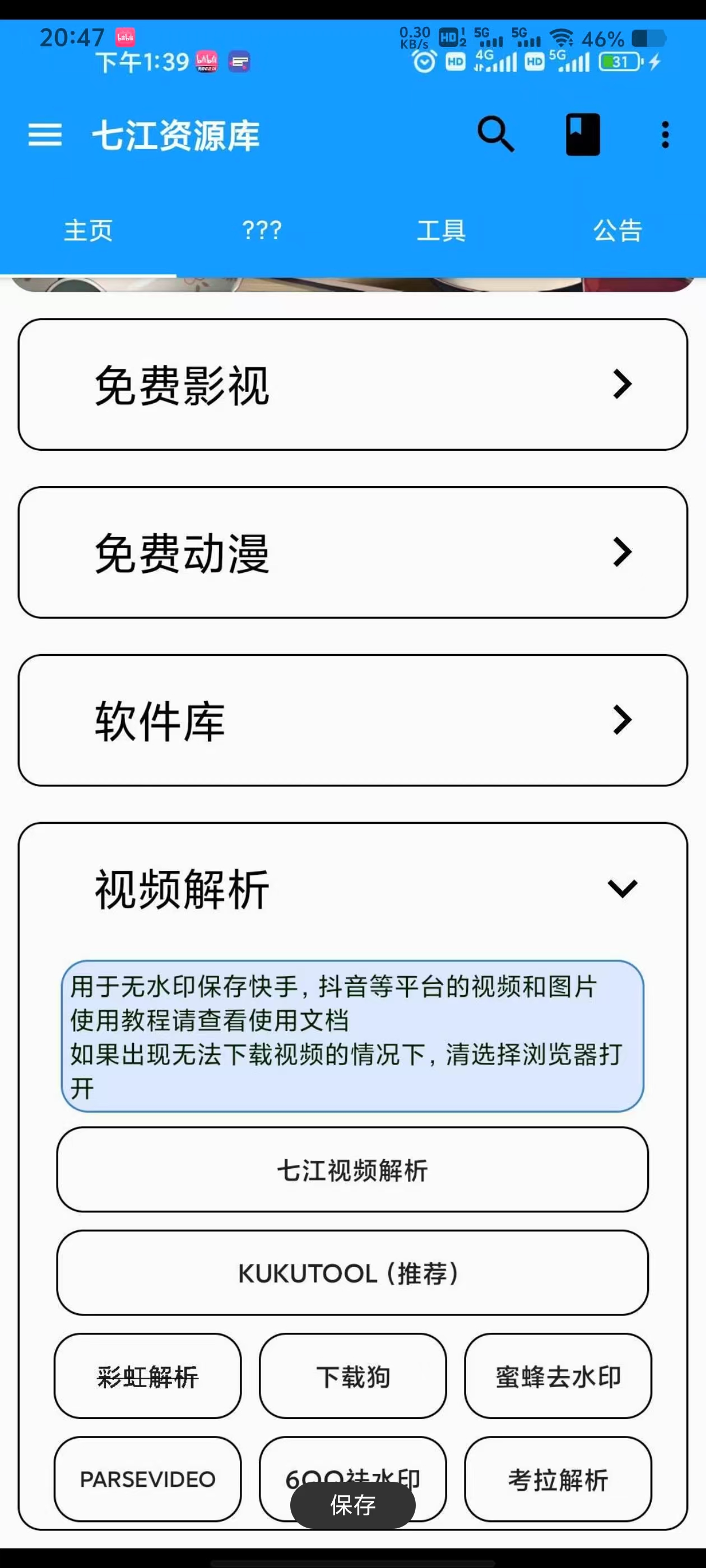Open 蜜蜂去水印 tool

558,1377
